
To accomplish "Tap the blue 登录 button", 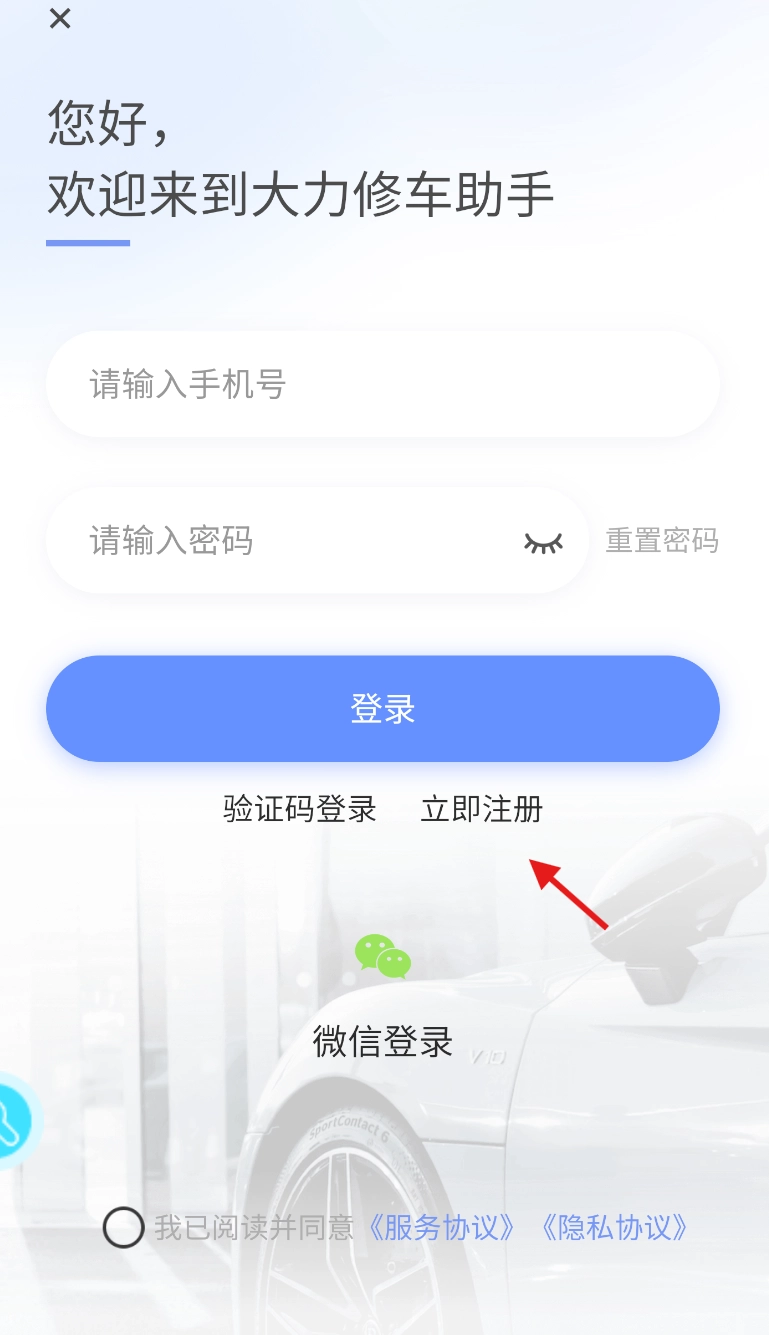I will coord(383,709).
